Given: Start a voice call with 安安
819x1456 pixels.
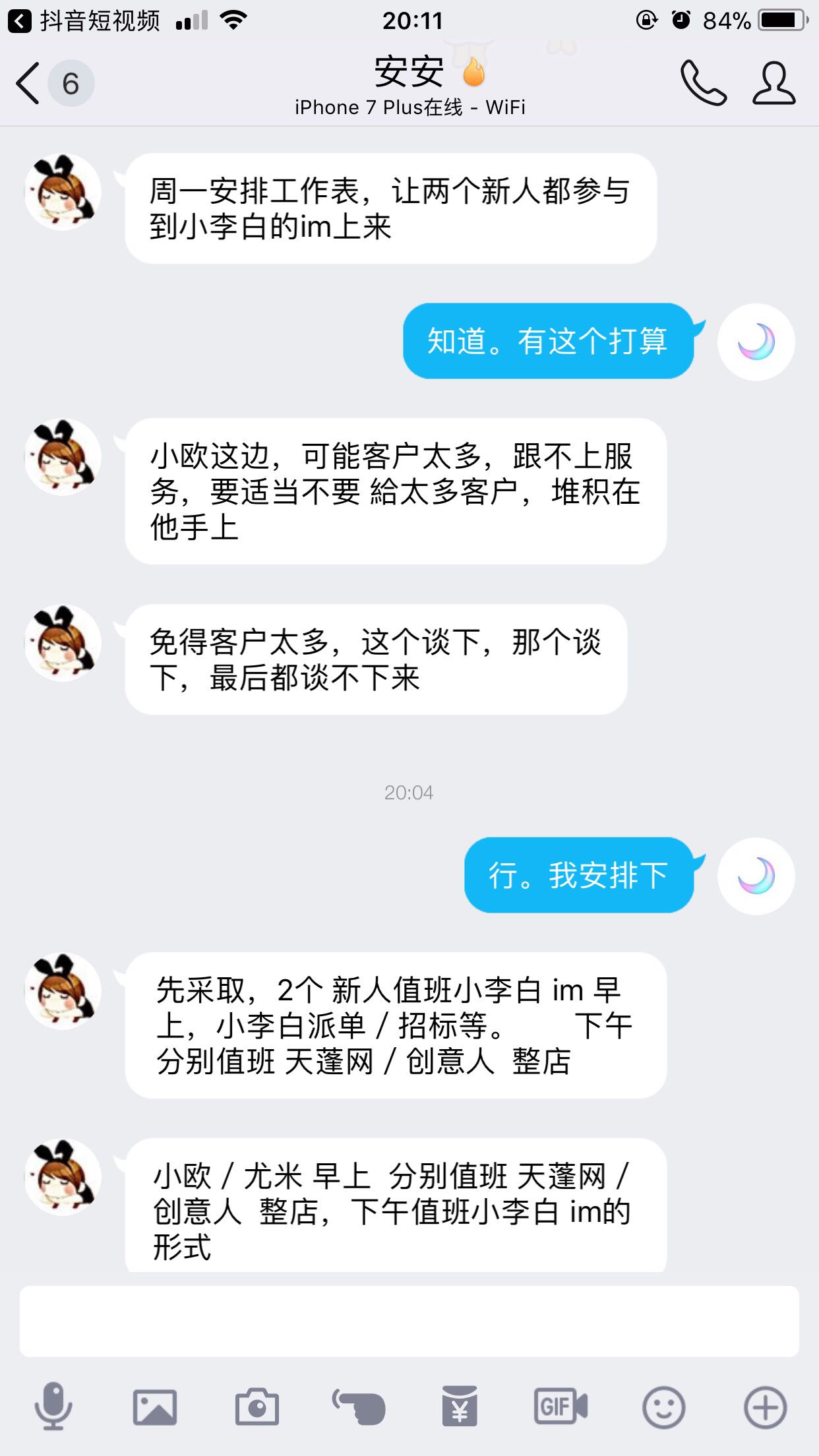Looking at the screenshot, I should click(x=703, y=84).
